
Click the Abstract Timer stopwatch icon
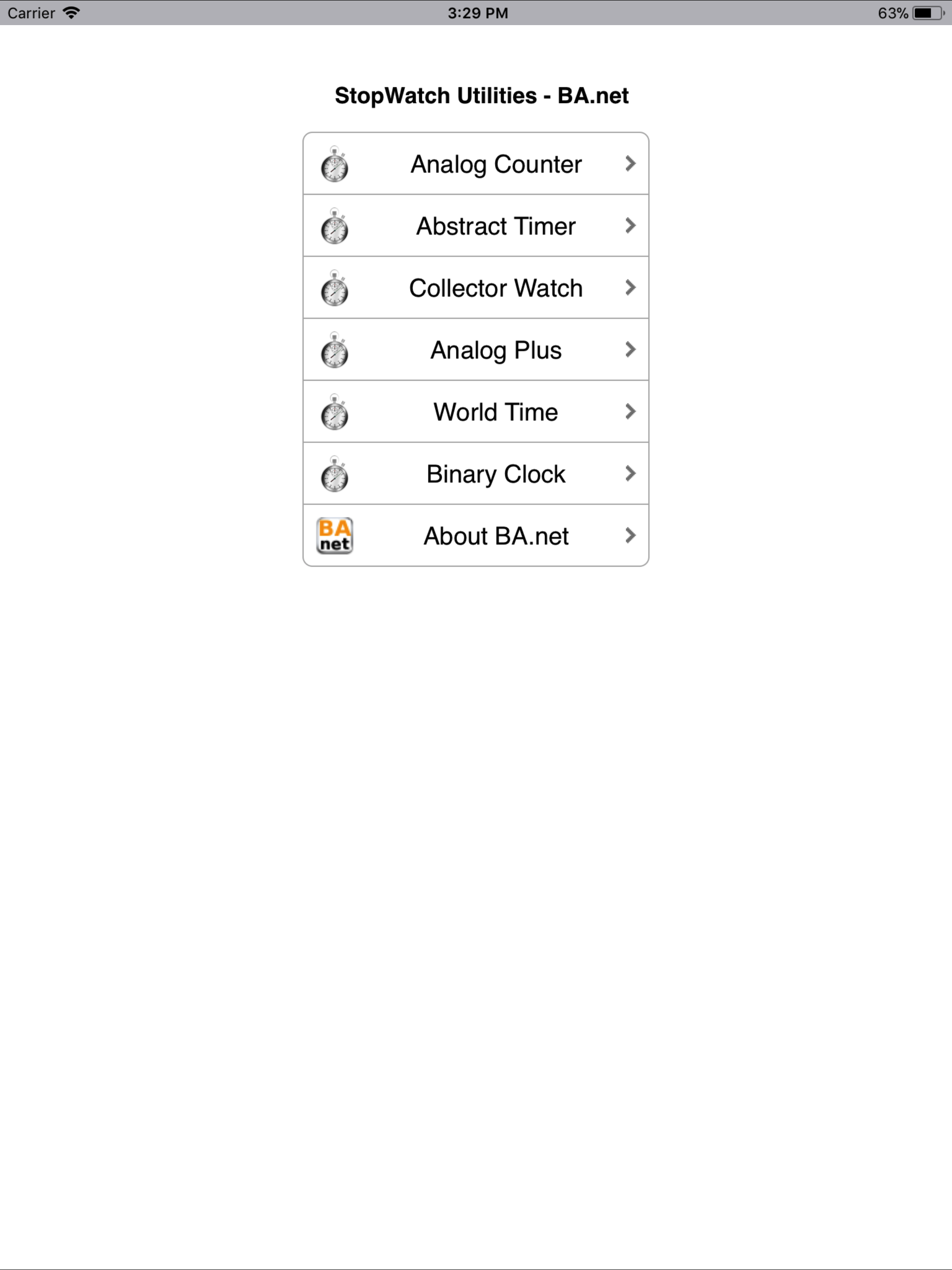point(335,227)
